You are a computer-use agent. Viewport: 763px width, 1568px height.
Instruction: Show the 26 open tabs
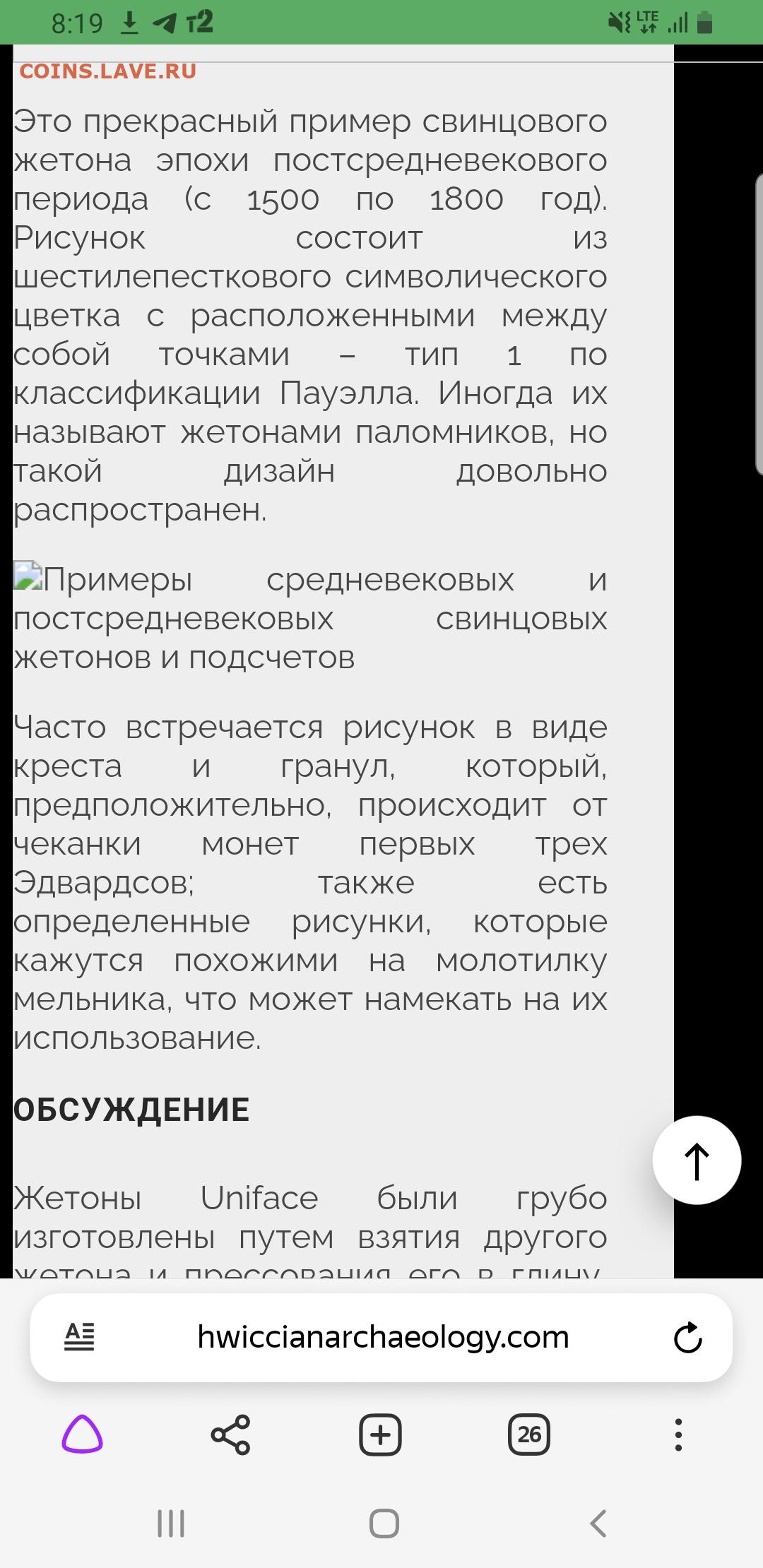[x=530, y=1435]
